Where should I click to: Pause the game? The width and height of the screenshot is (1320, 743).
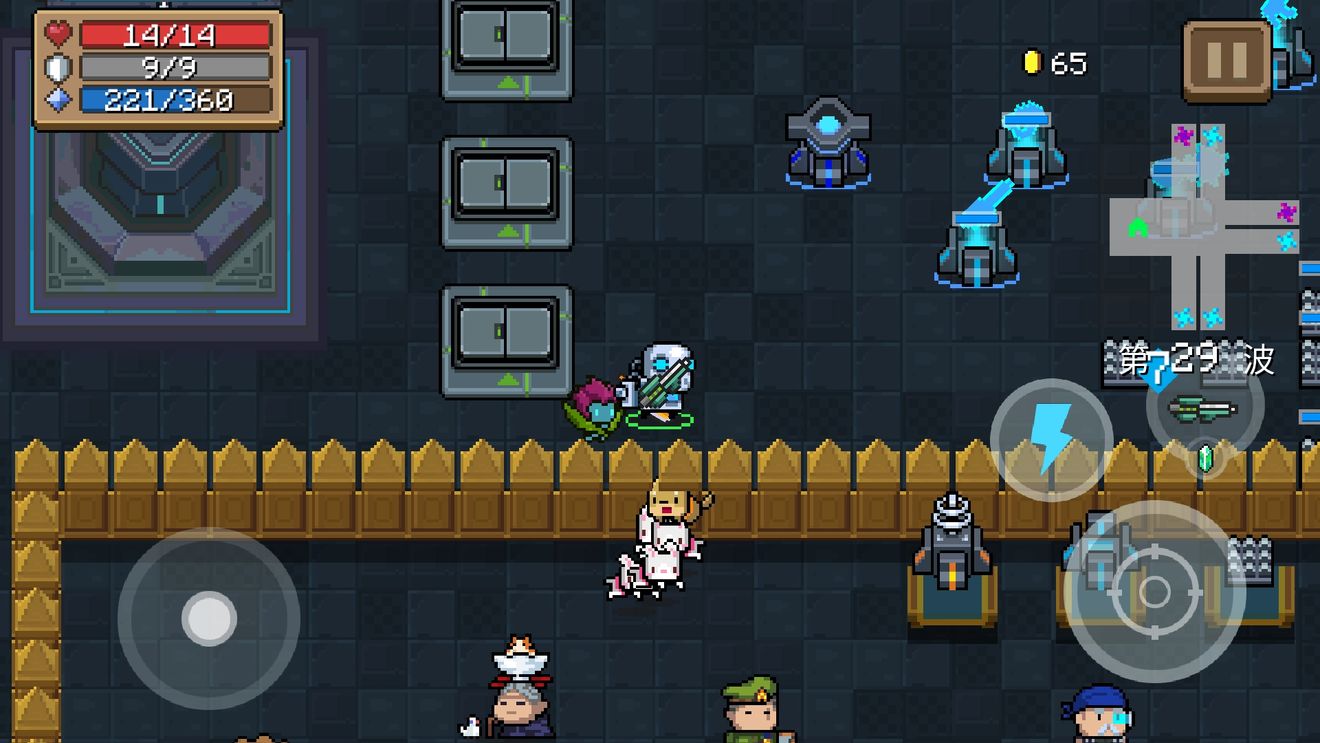click(x=1226, y=61)
